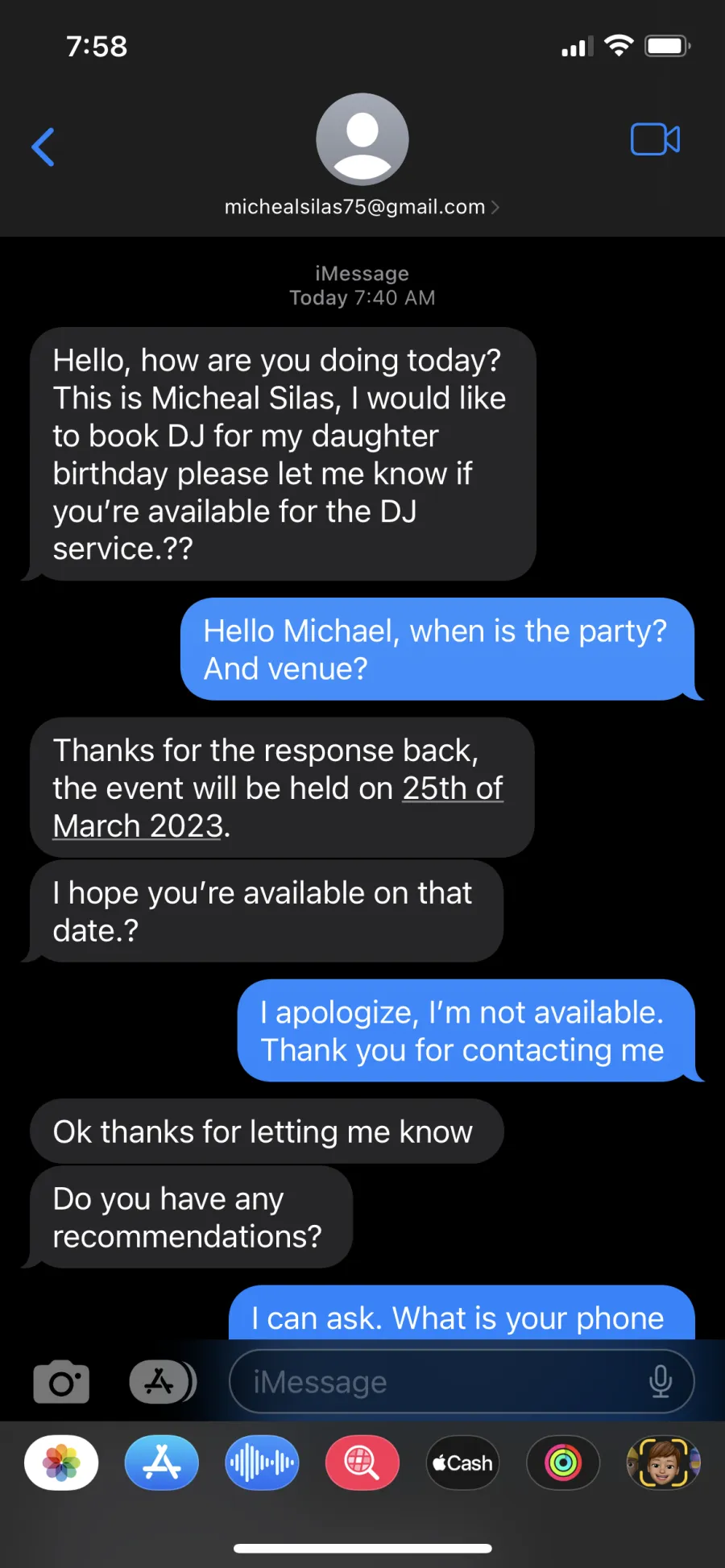The image size is (725, 1568).
Task: Tap the microphone dictation icon
Action: 661,1382
